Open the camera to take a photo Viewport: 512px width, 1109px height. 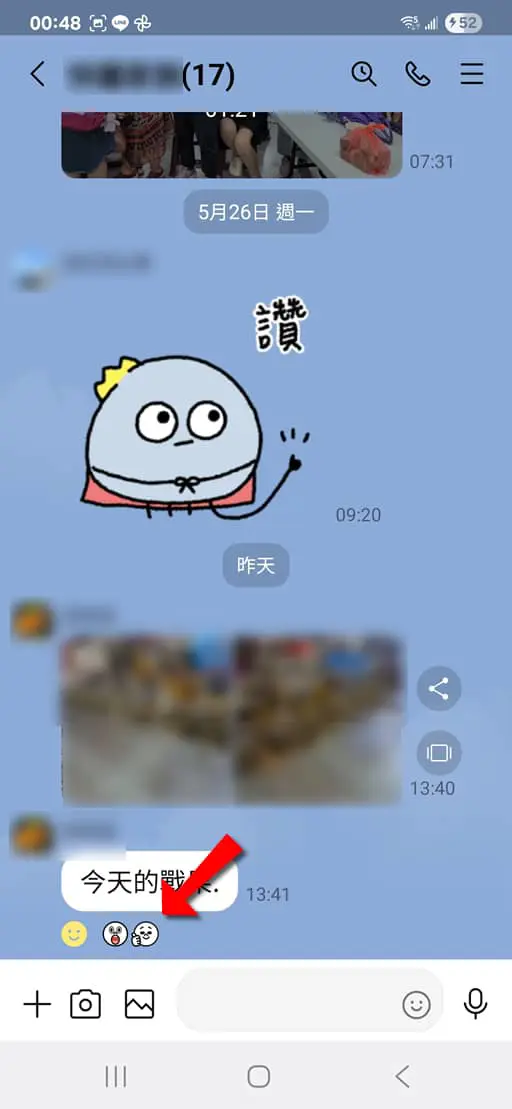coord(86,1004)
